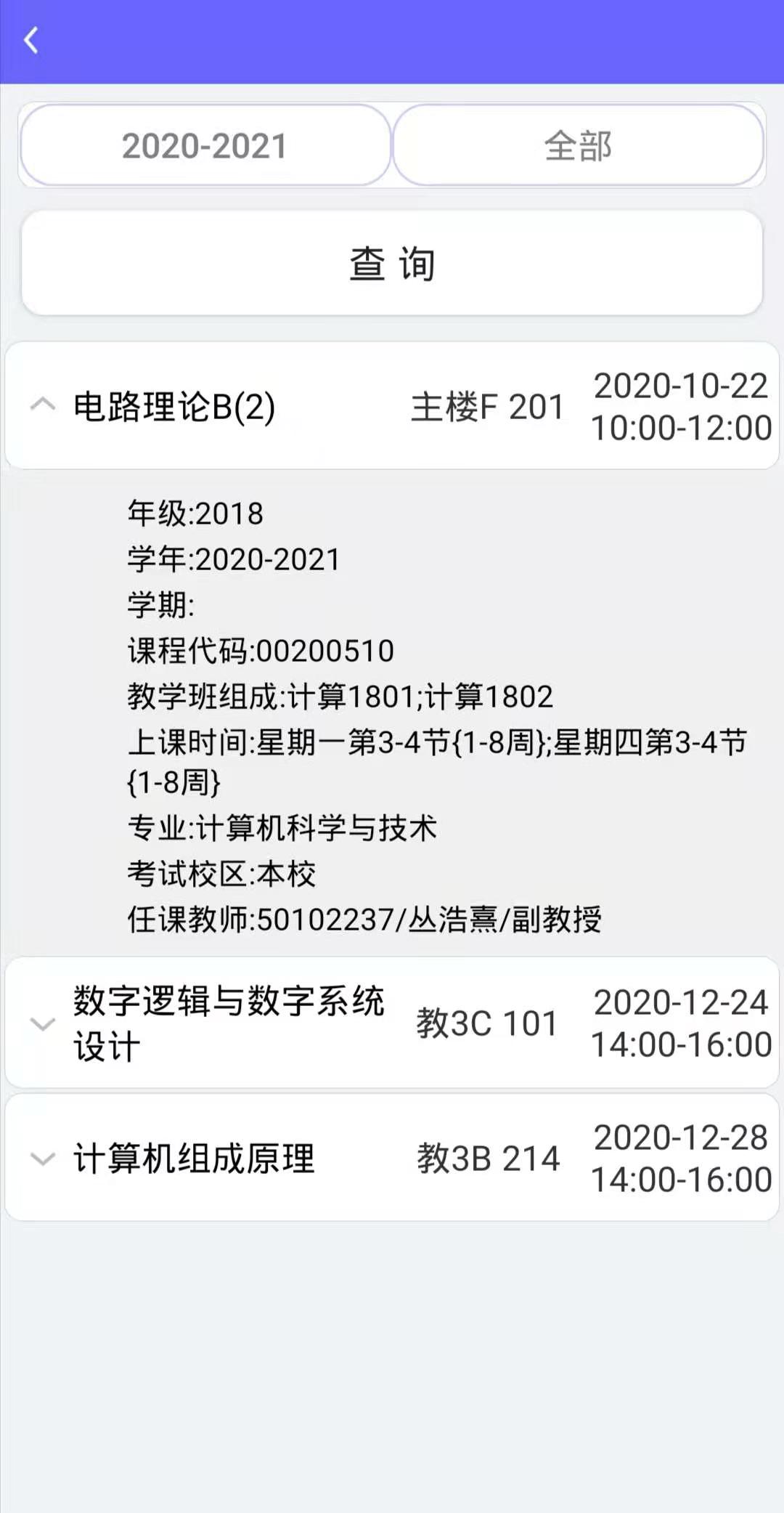This screenshot has width=784, height=1513.
Task: Tap the 2020-12-24 exam date
Action: [x=679, y=1005]
